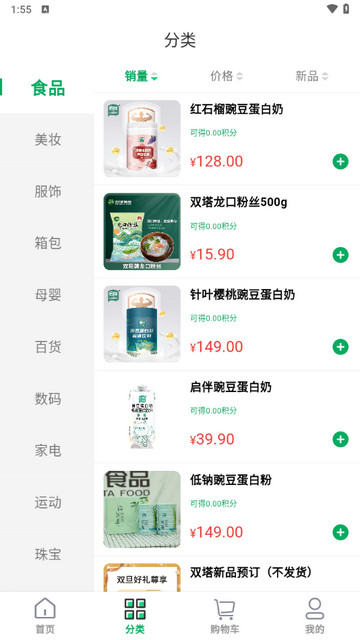Open the 双塔新品预订 product

[x=251, y=573]
